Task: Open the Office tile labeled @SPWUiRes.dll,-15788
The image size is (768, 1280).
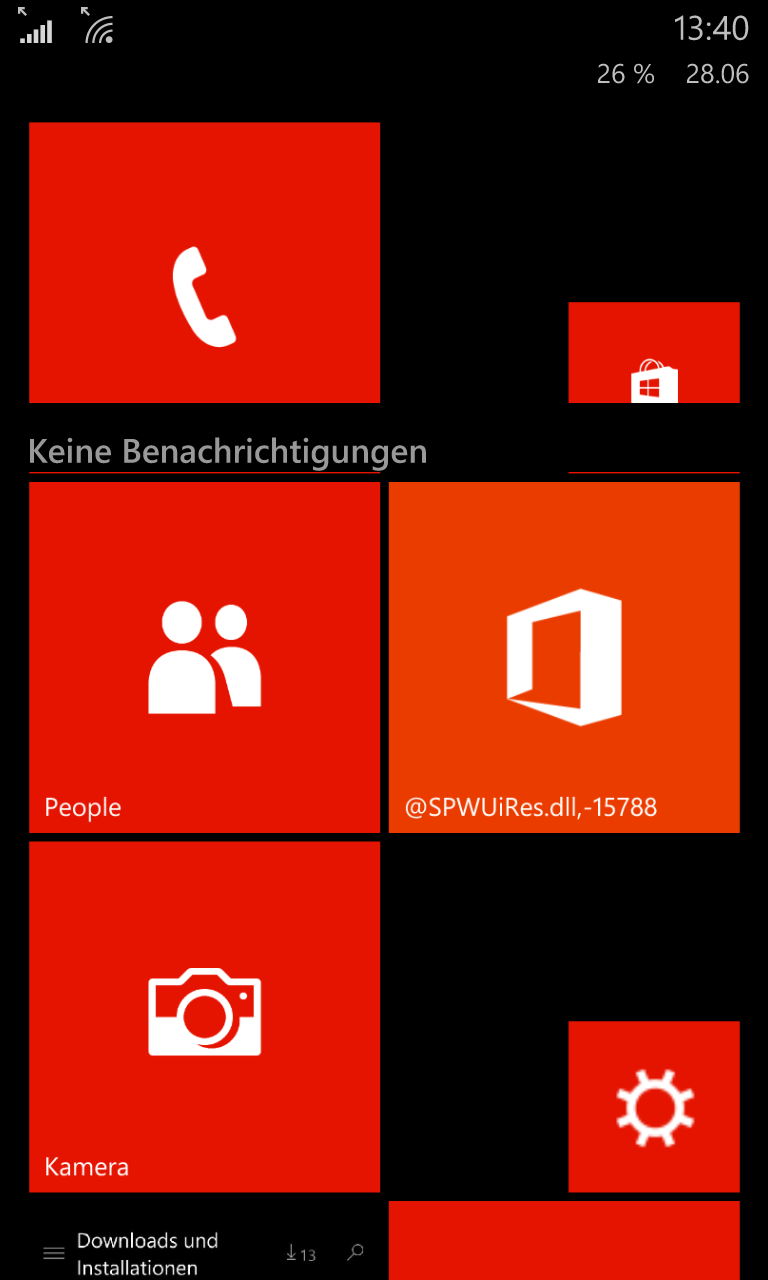Action: click(x=564, y=657)
